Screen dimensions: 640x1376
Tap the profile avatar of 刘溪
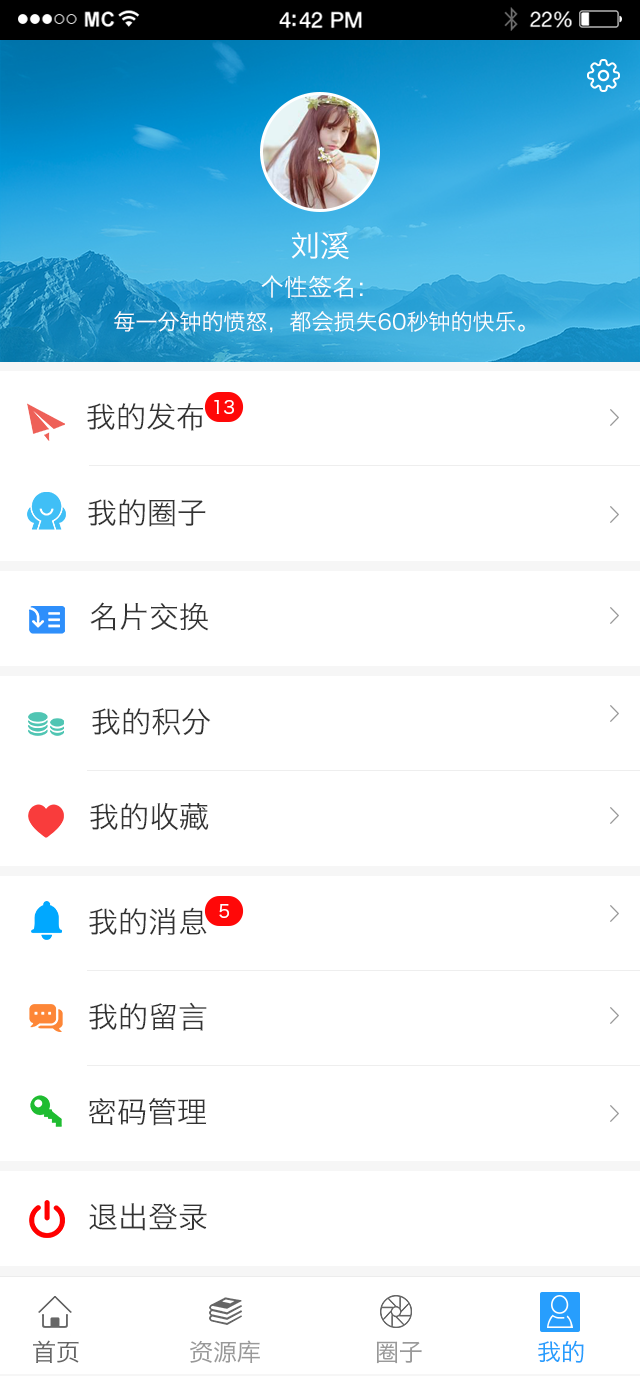[x=320, y=152]
